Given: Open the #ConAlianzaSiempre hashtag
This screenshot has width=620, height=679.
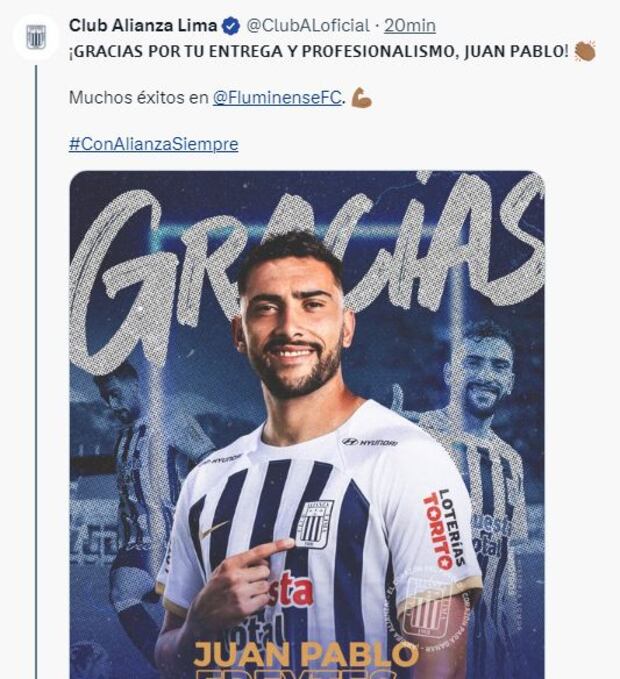Looking at the screenshot, I should 153,144.
